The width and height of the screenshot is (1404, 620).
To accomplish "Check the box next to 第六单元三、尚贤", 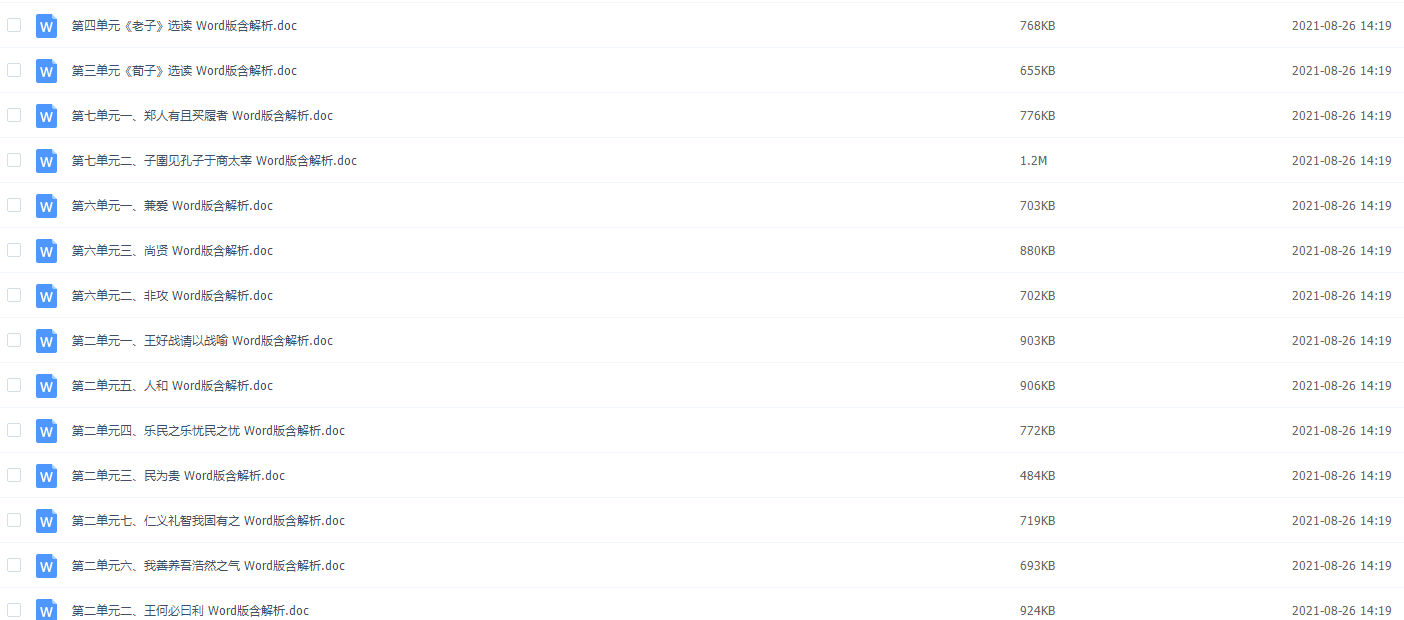I will click(x=14, y=250).
